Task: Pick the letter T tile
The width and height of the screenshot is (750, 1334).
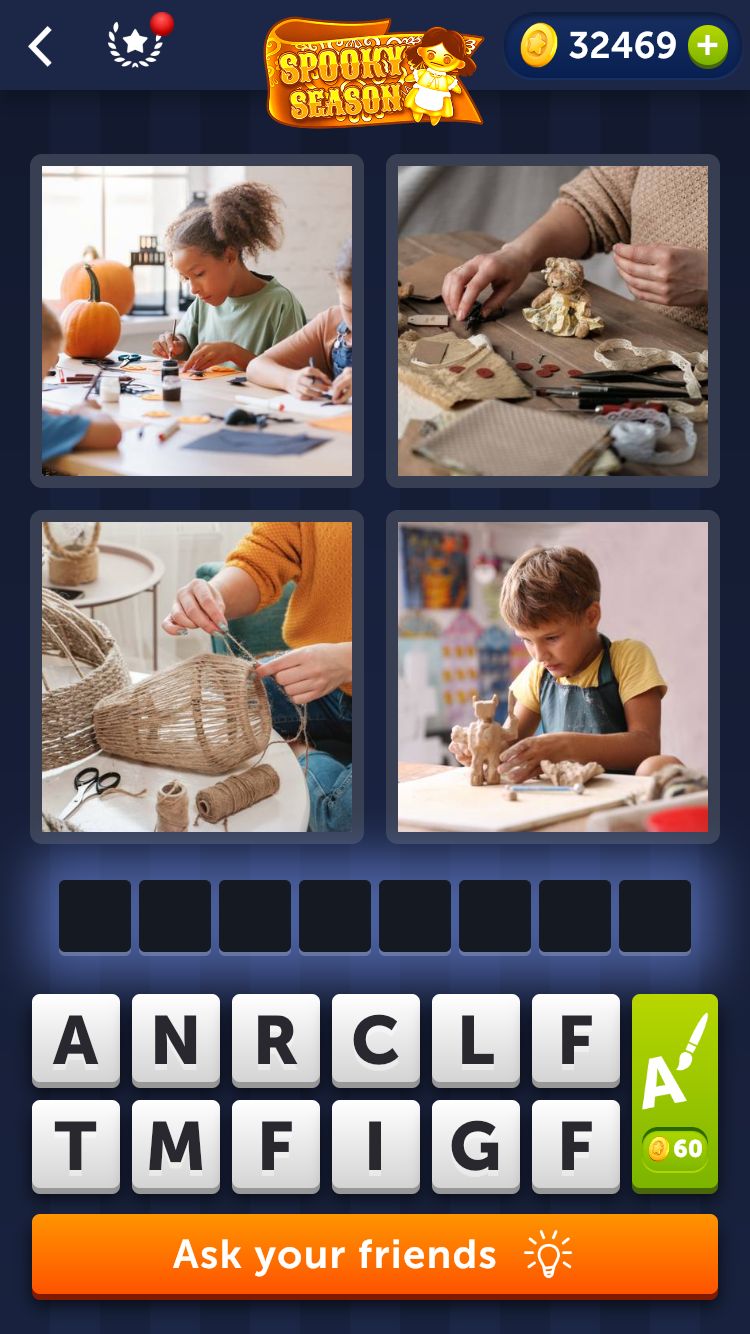Action: coord(76,1146)
